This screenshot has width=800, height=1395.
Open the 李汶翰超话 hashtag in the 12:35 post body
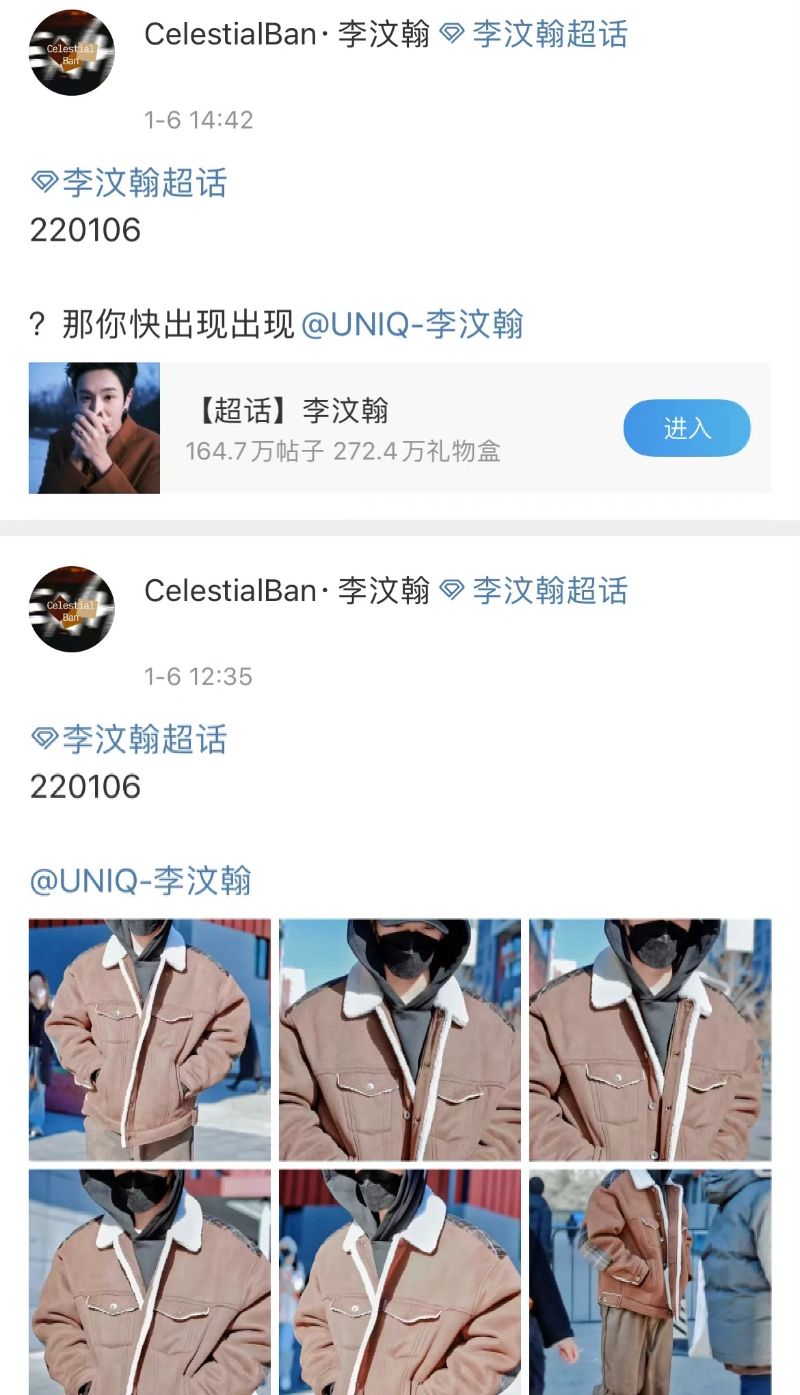tap(130, 739)
